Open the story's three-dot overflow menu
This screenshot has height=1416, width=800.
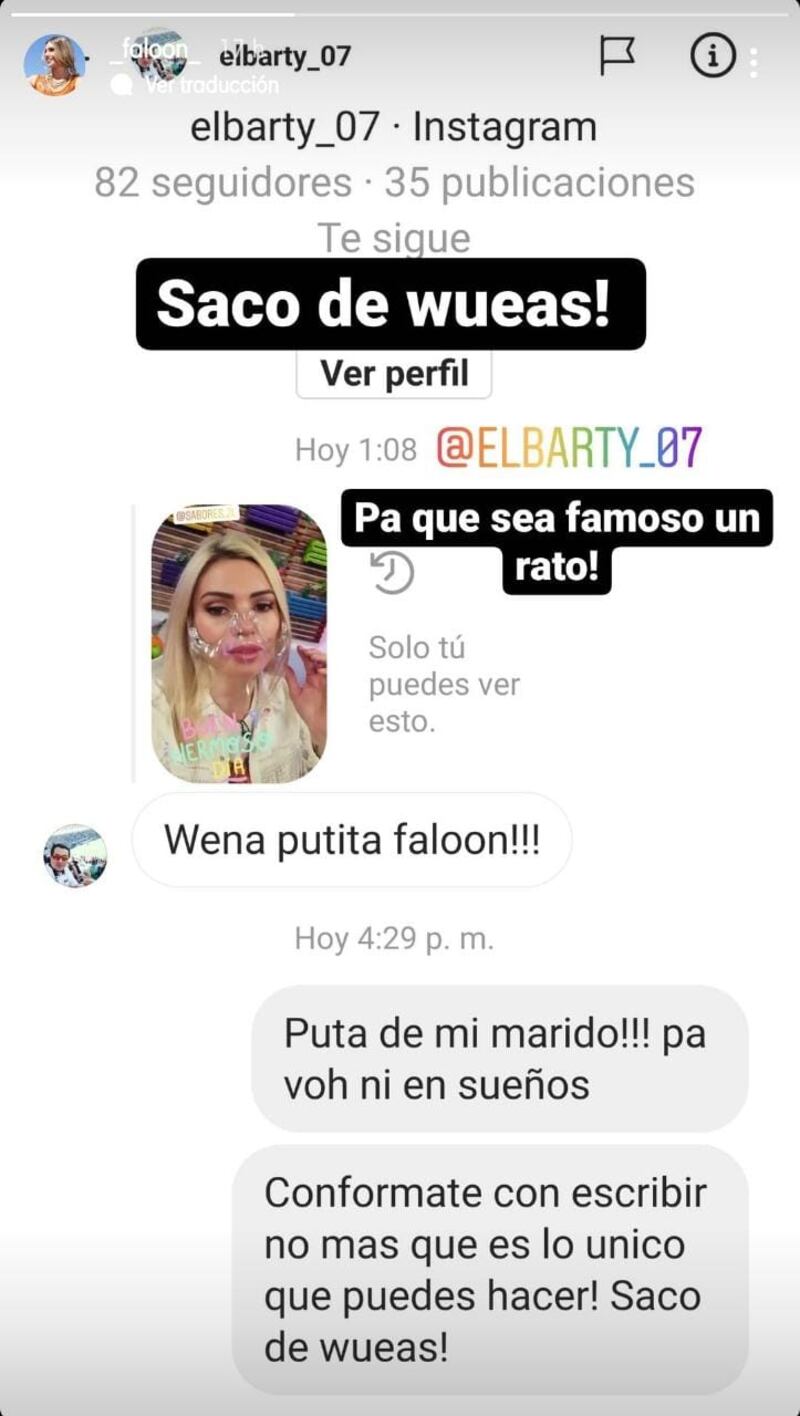click(x=753, y=63)
